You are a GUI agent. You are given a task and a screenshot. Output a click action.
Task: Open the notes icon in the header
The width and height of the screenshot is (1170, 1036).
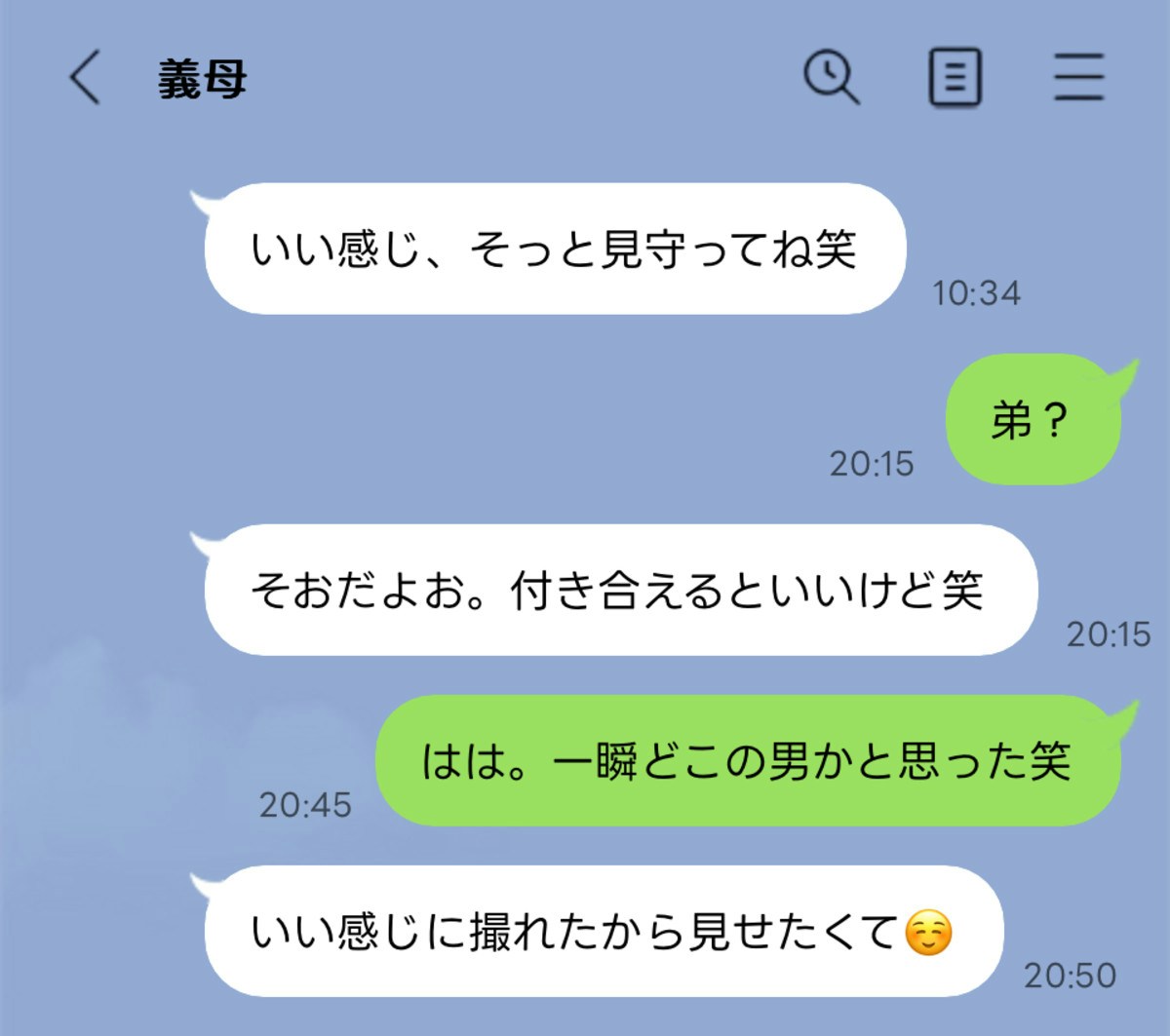tap(954, 78)
